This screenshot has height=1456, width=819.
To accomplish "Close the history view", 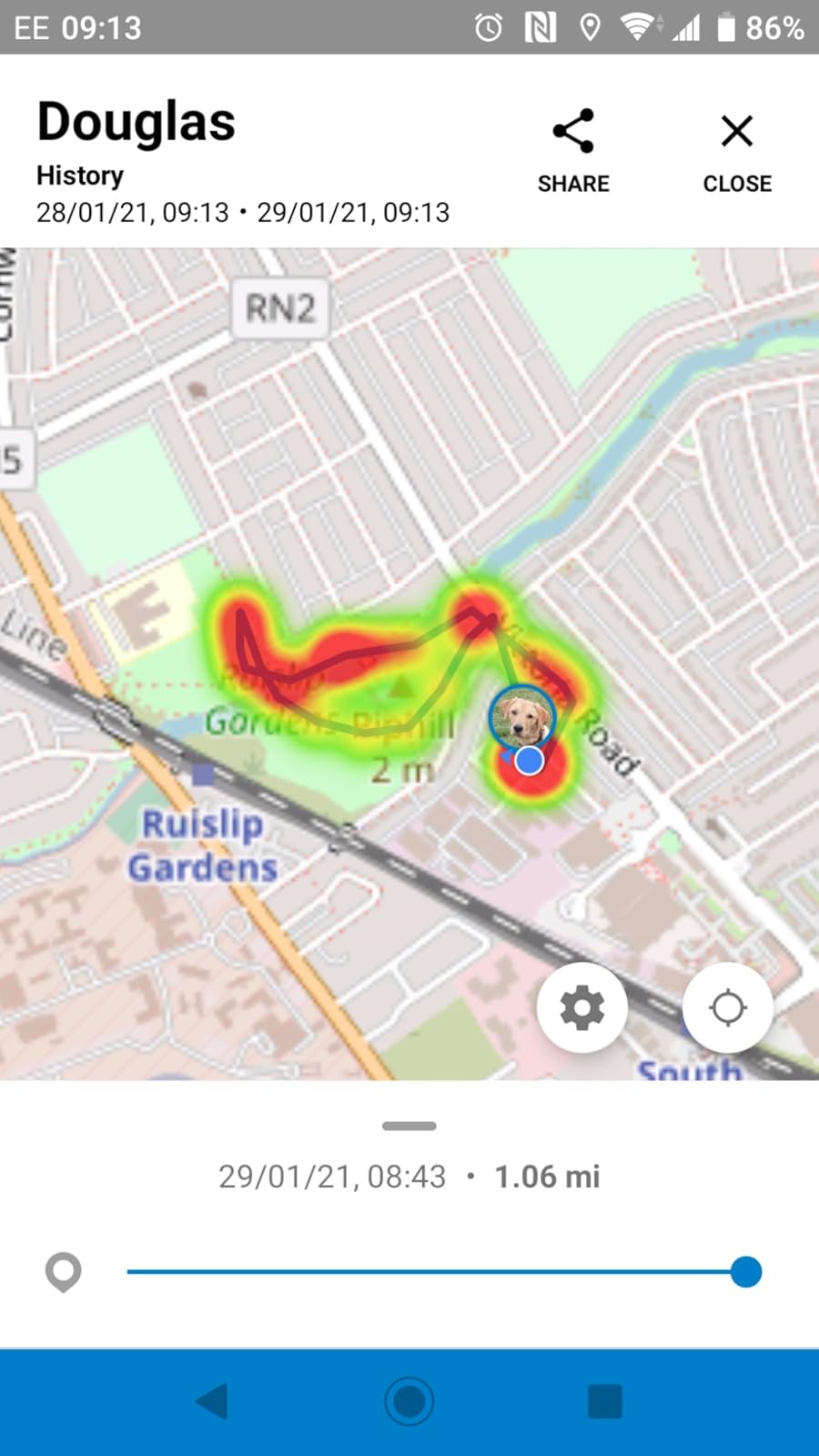I will click(x=736, y=150).
